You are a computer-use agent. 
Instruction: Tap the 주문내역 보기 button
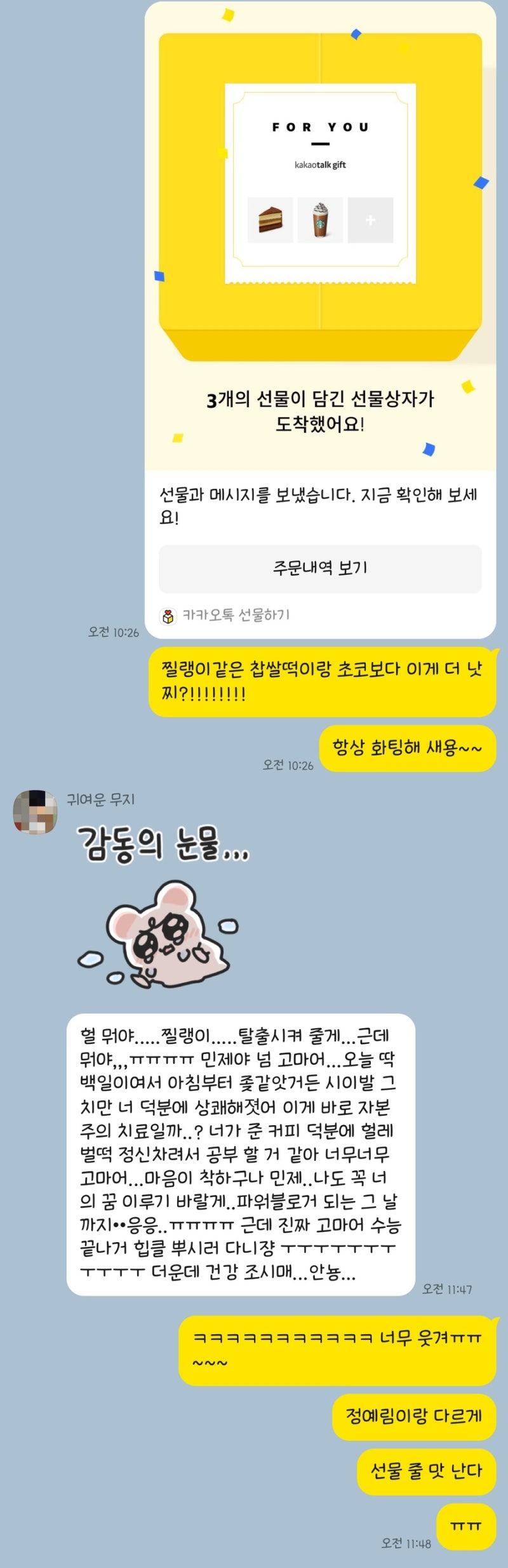320,569
